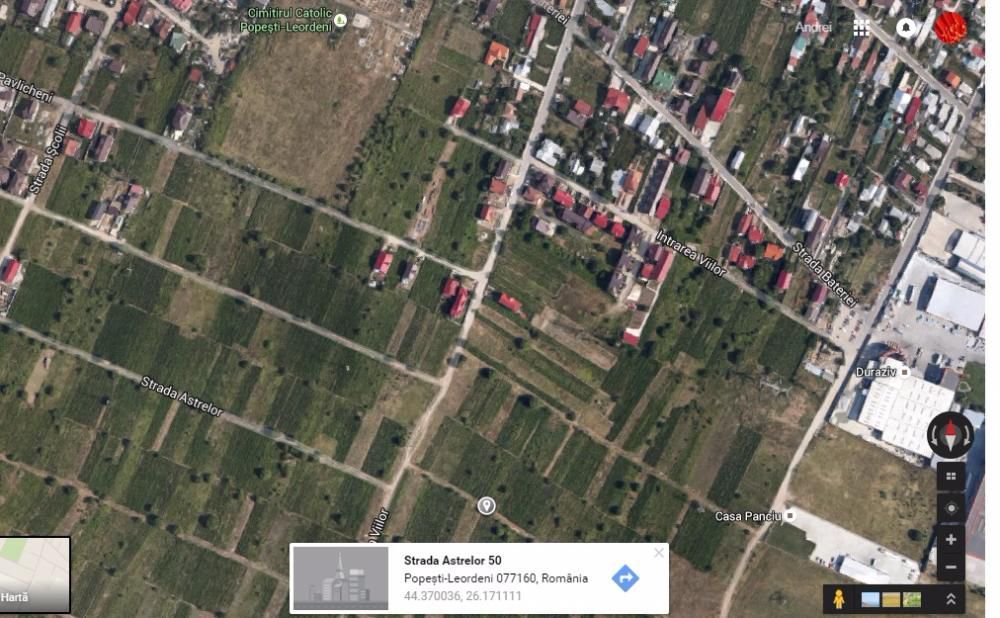Switch to the Hartă map view
Image resolution: width=1000 pixels, height=618 pixels.
pos(35,575)
